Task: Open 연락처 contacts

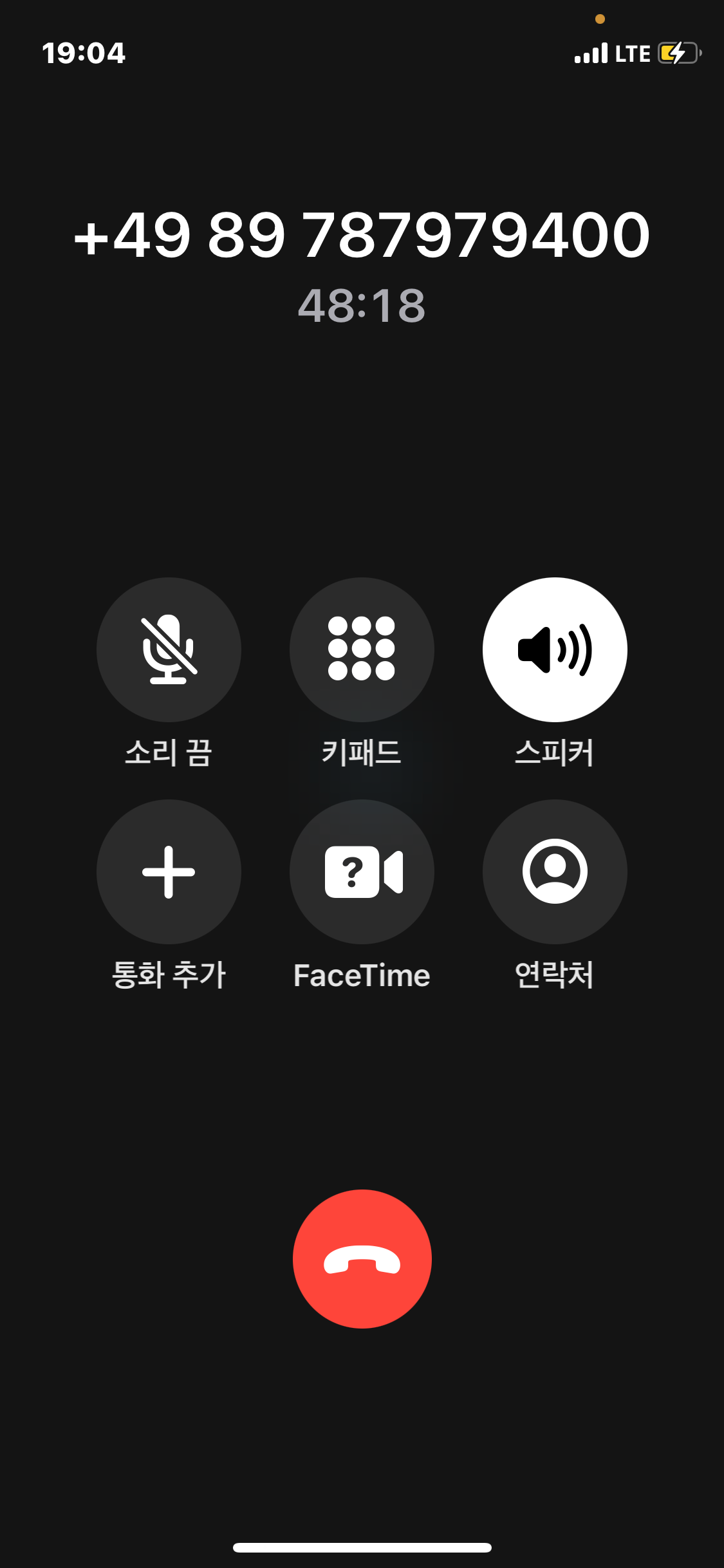Action: [x=555, y=872]
